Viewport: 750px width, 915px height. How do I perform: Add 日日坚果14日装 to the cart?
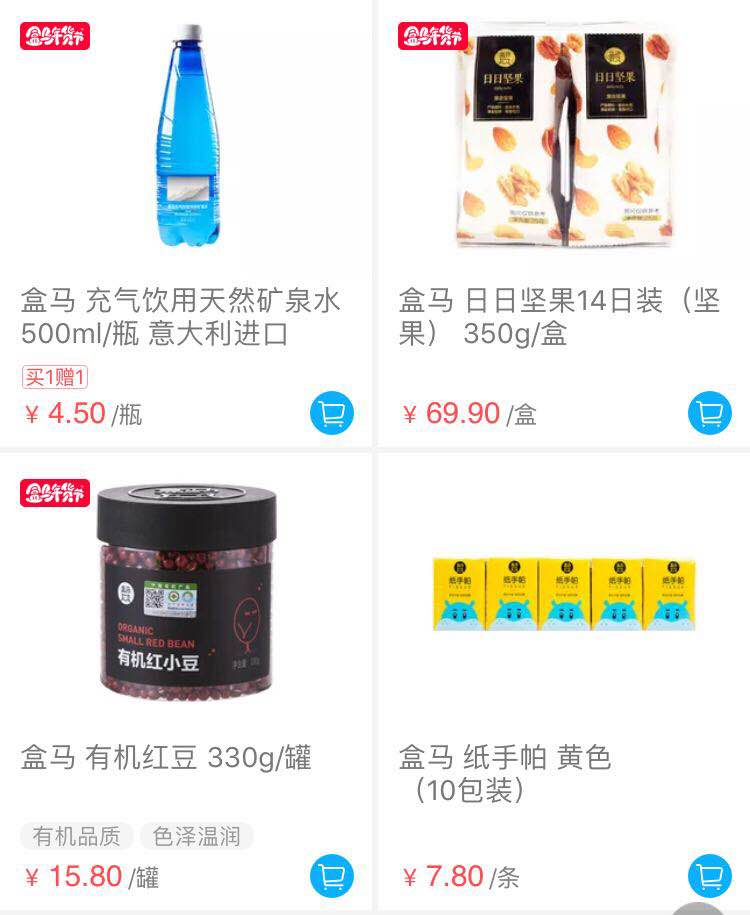point(709,413)
